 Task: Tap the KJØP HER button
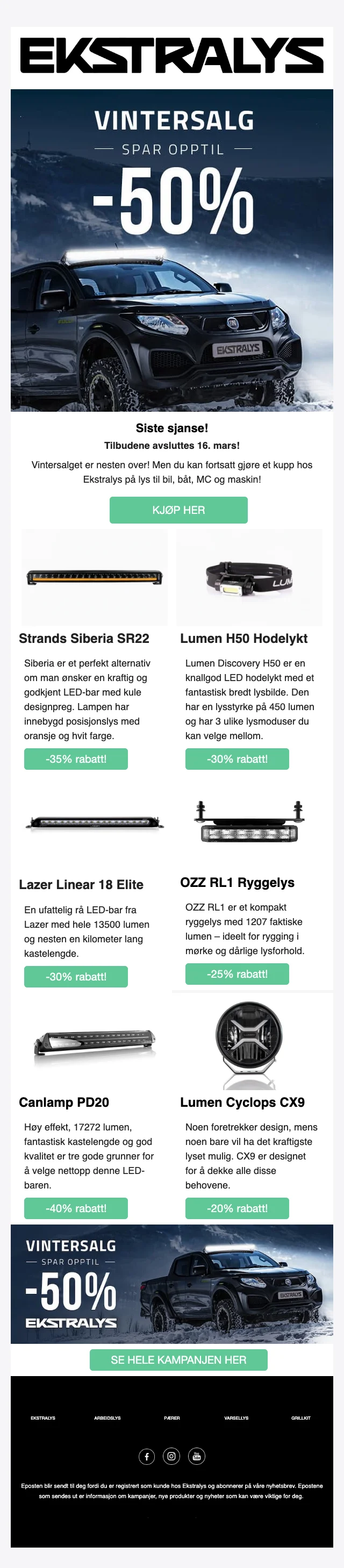point(178,510)
